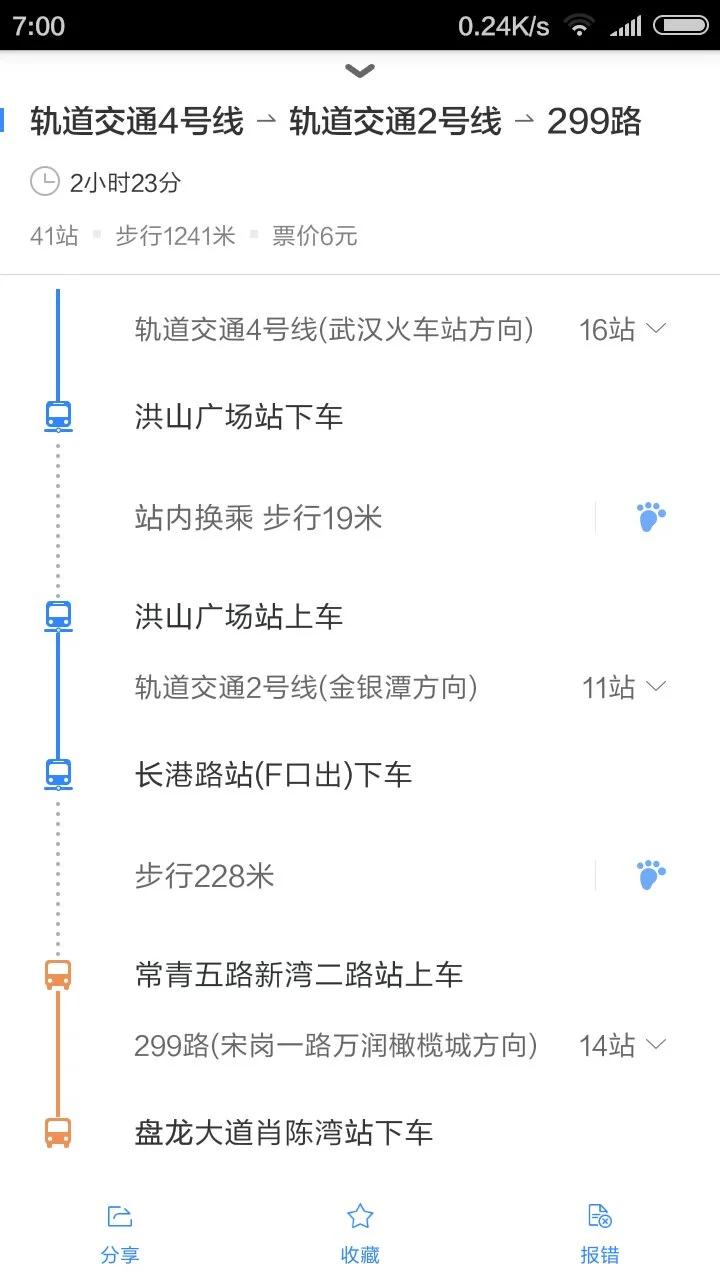Screen dimensions: 720x1280
Task: Tap the footprint icon for the 站内换乘 walk
Action: point(651,516)
